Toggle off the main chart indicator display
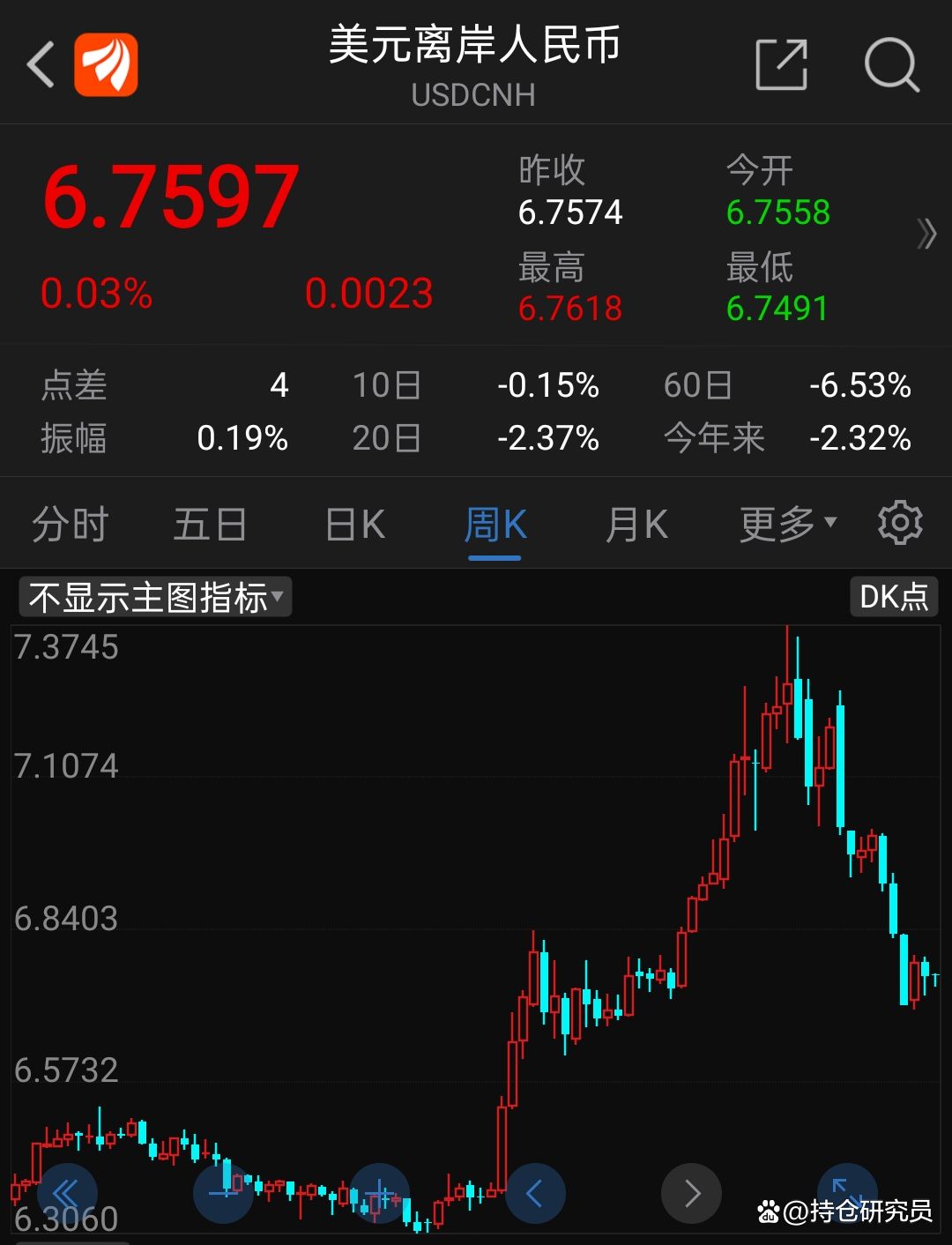 click(x=154, y=597)
